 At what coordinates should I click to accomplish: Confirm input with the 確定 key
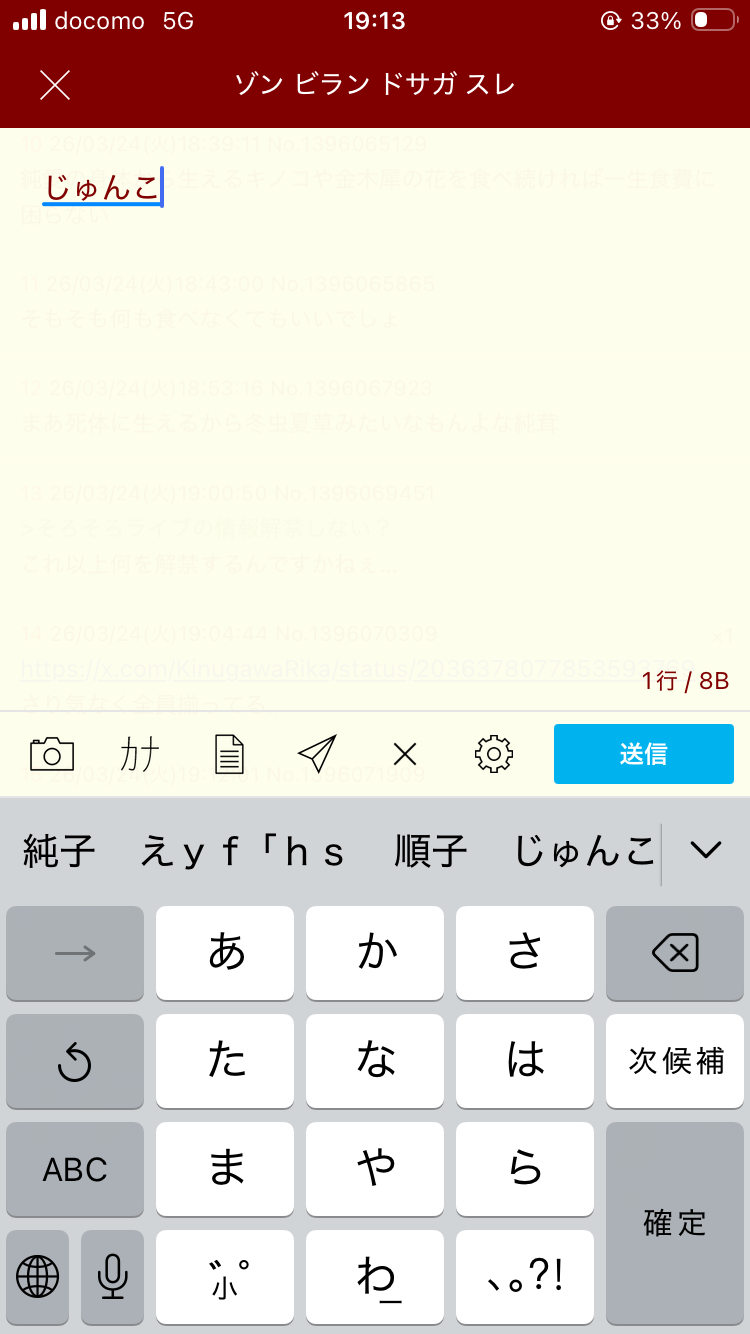point(675,1223)
